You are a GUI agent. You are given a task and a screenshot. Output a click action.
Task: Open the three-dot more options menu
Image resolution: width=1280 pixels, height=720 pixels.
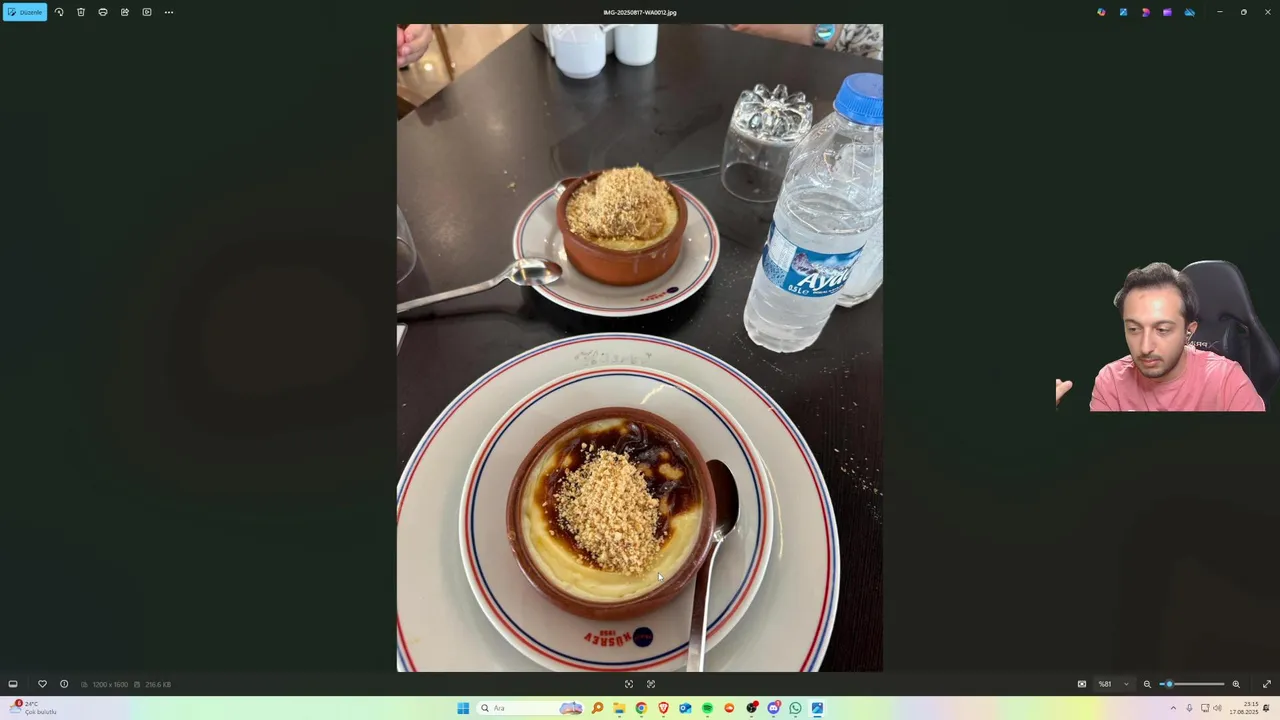(169, 12)
